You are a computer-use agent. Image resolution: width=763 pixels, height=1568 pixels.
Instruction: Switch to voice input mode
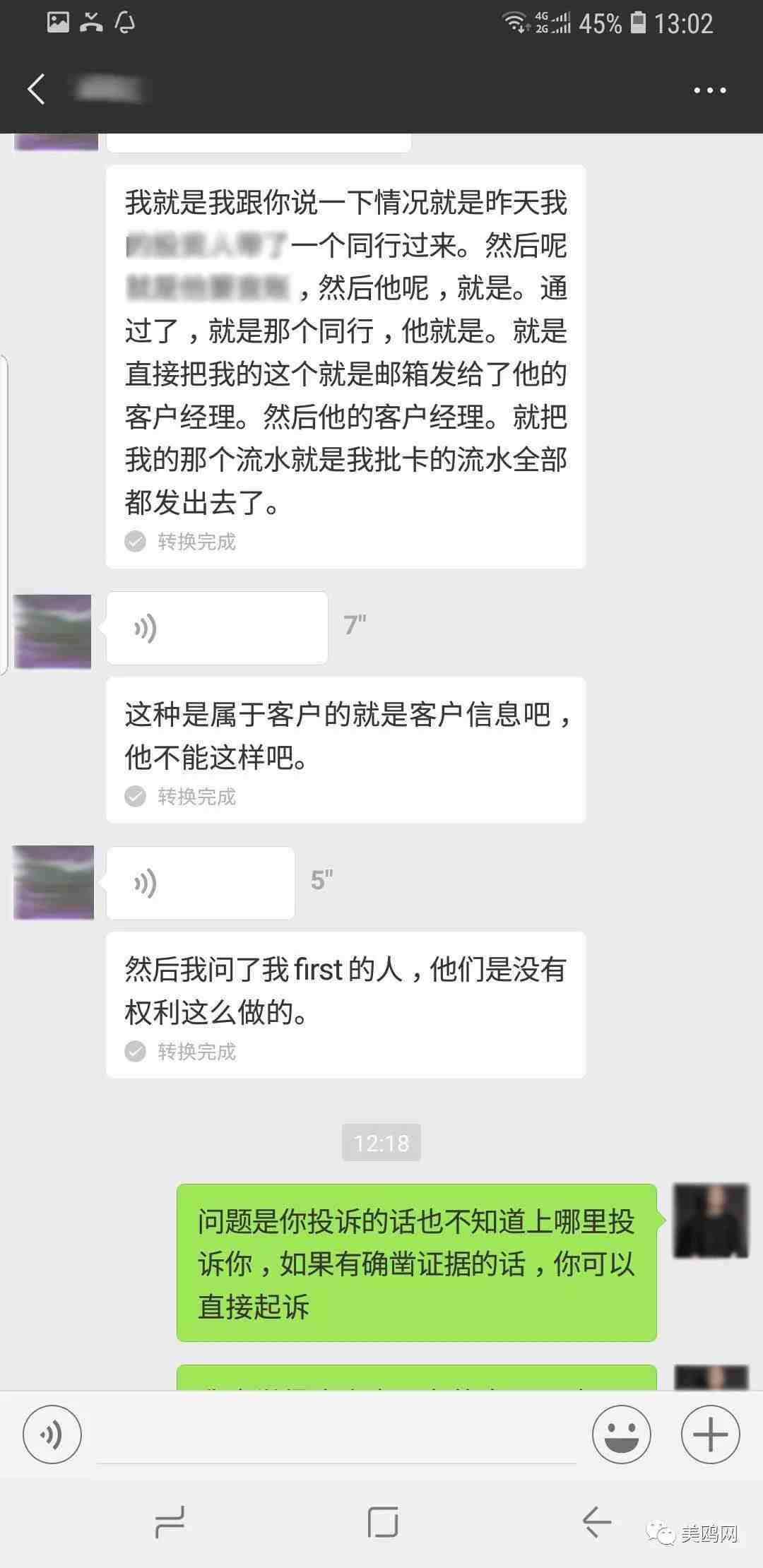click(52, 1435)
